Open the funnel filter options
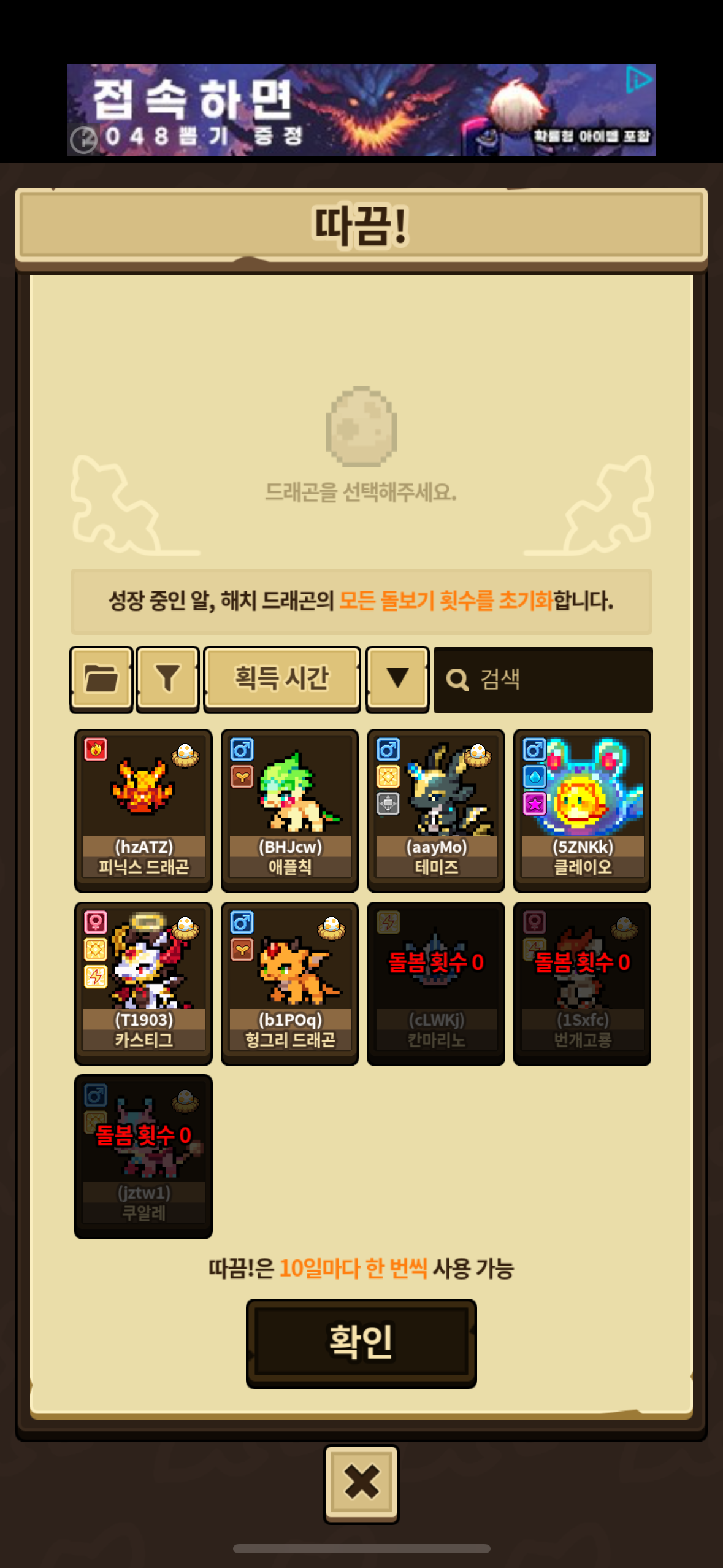Screen dimensions: 723x1568 coord(167,679)
